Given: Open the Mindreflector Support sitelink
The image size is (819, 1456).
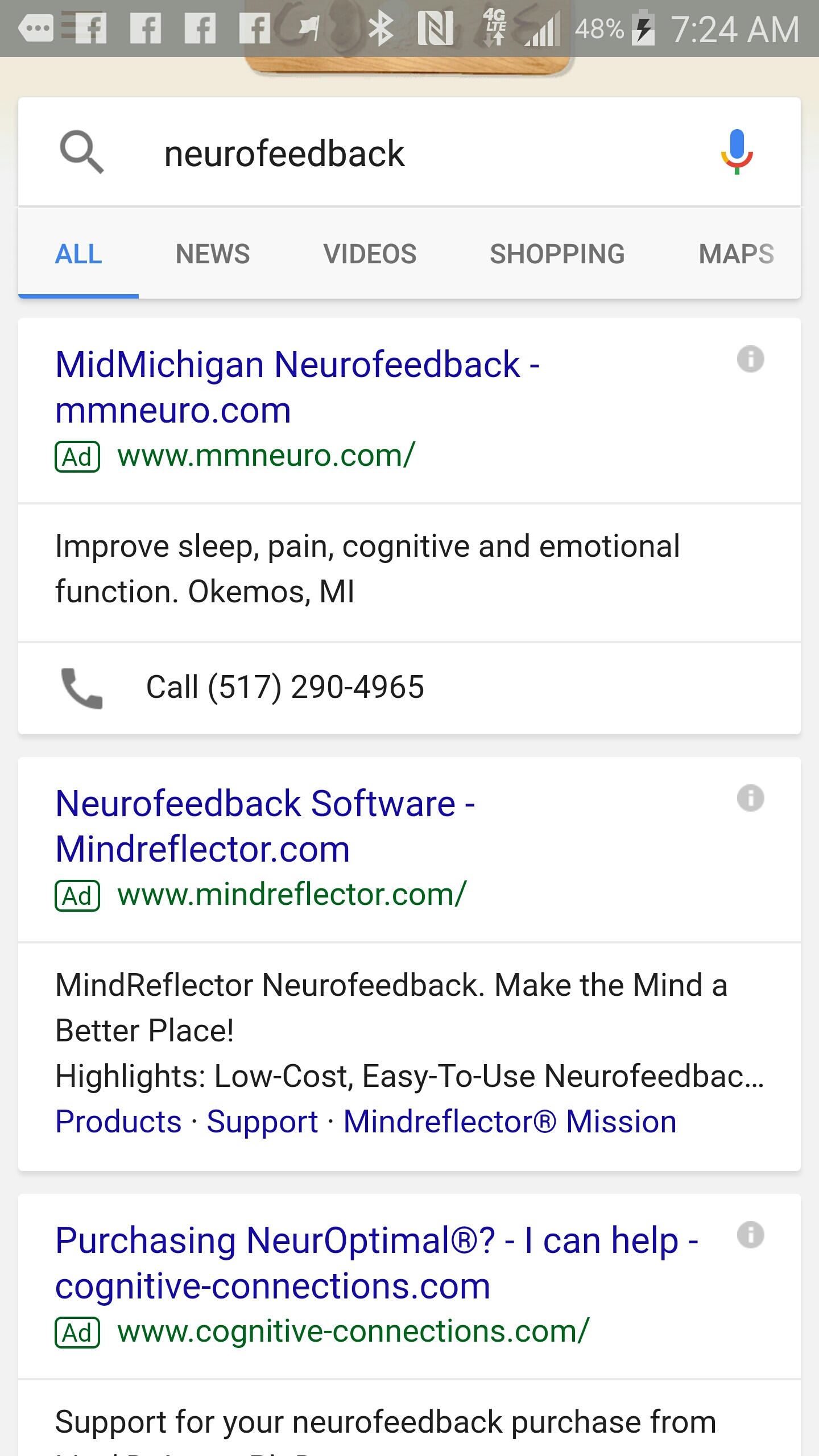Looking at the screenshot, I should click(x=262, y=1122).
